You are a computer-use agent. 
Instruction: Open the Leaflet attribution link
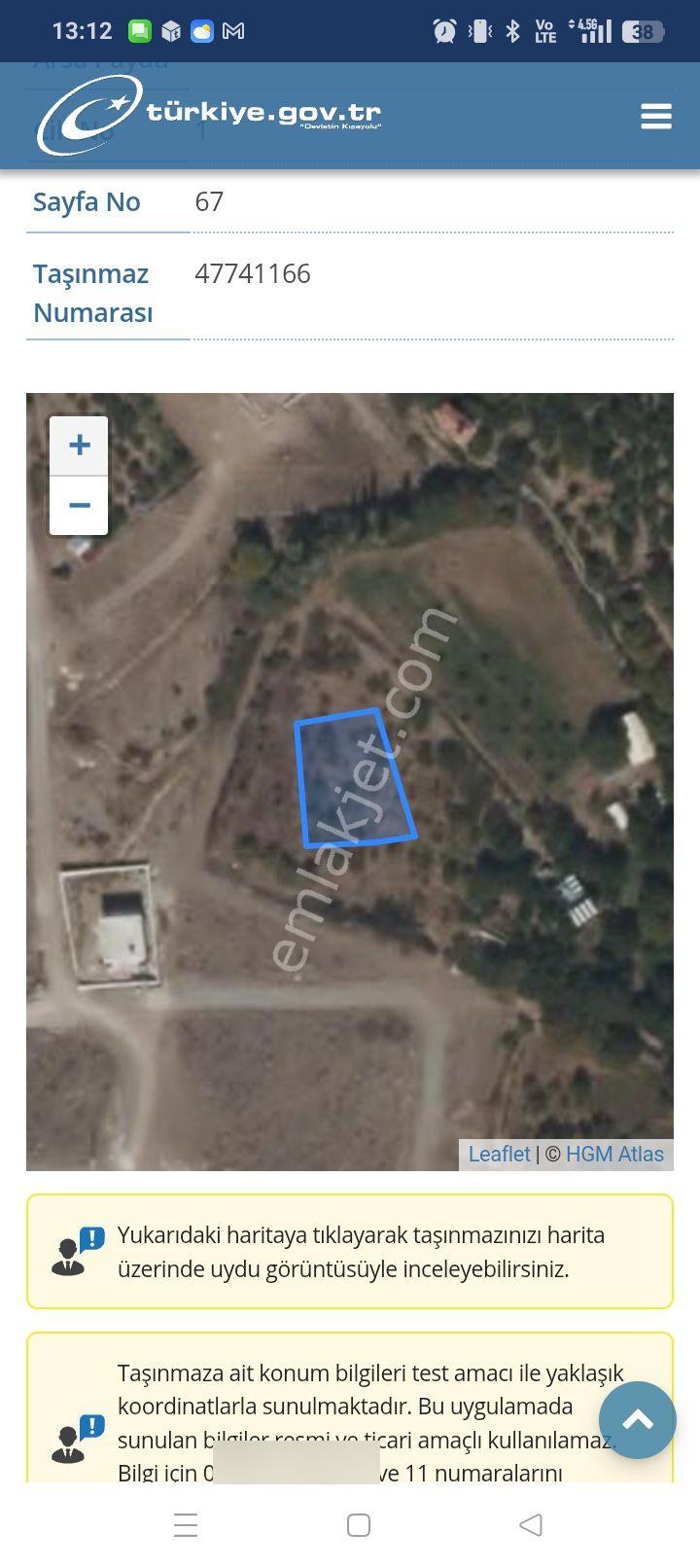[x=499, y=1154]
